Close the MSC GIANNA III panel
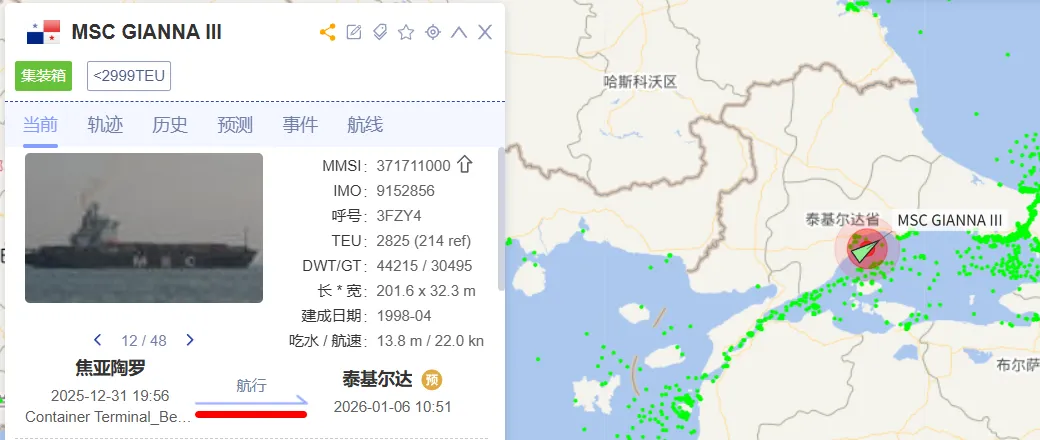Screen dimensions: 1040x440 coord(485,32)
